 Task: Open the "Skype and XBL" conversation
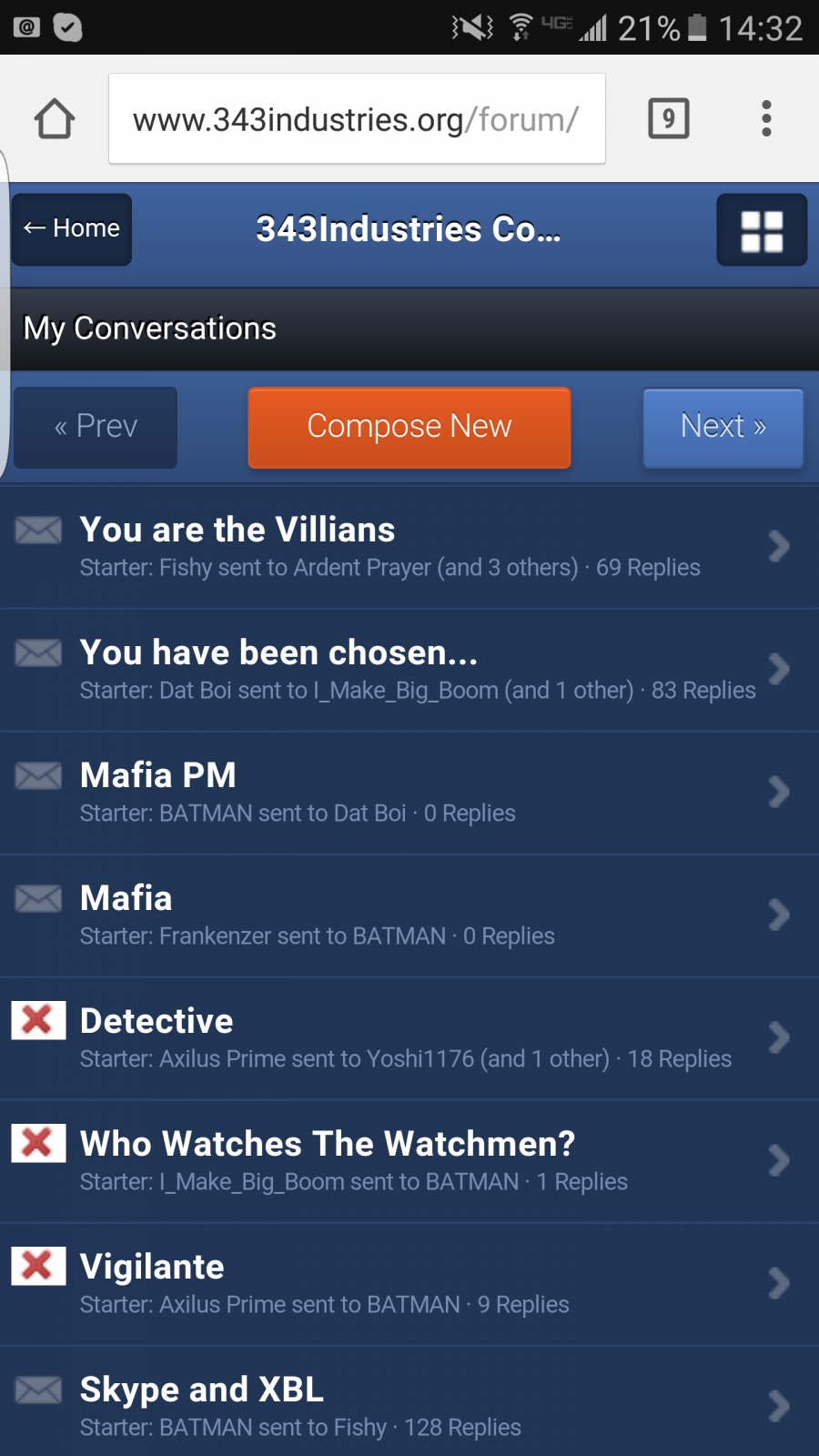(x=409, y=1406)
